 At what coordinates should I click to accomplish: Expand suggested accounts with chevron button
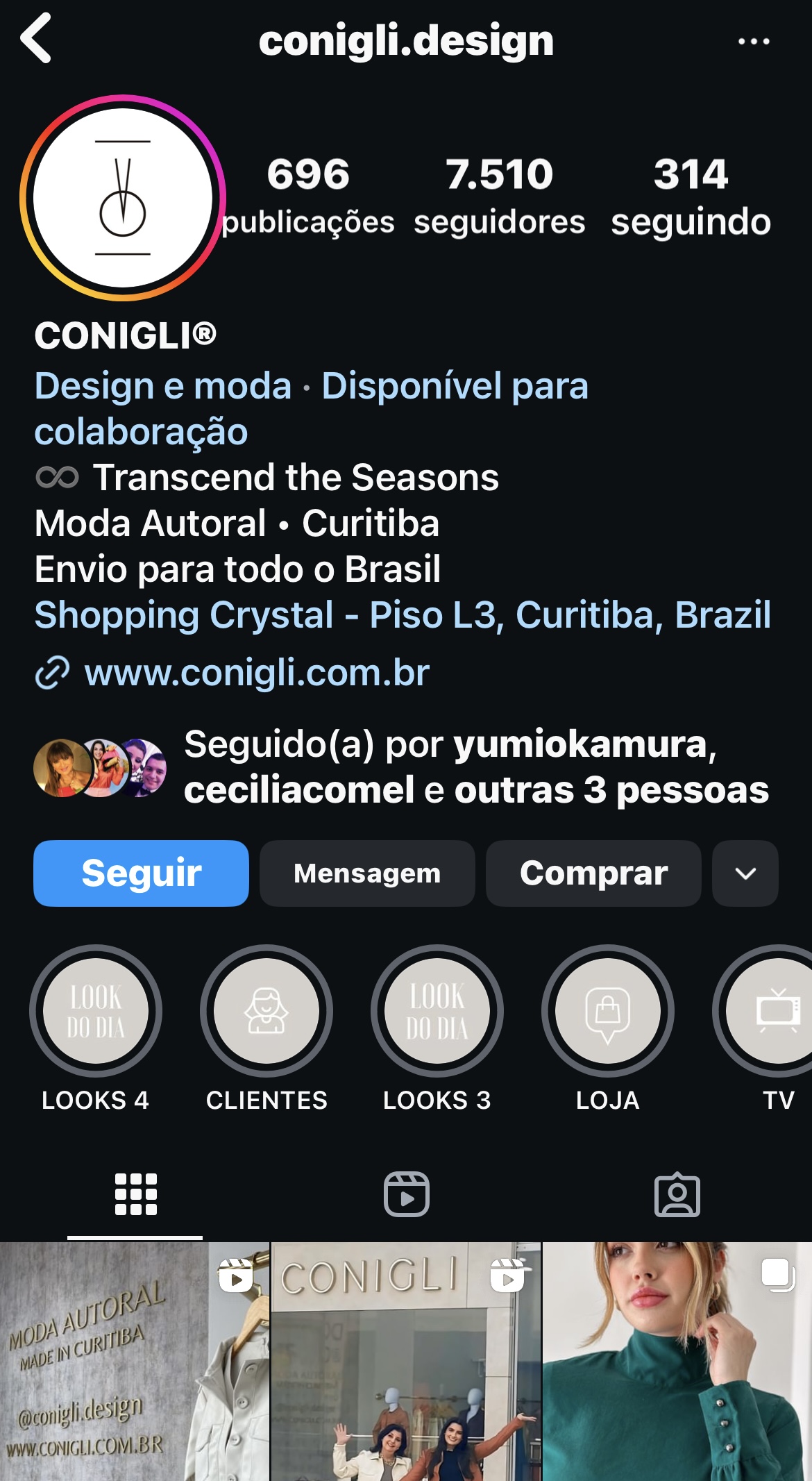pyautogui.click(x=745, y=873)
